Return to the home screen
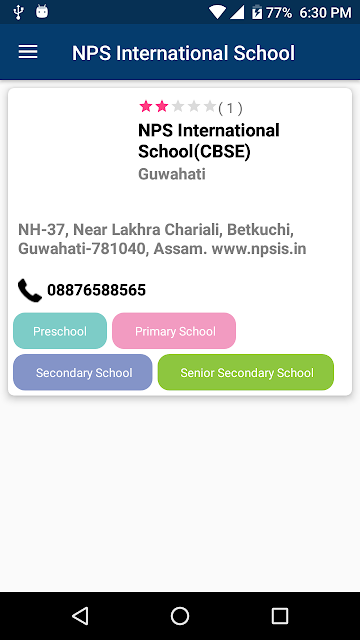This screenshot has height=640, width=360. click(x=180, y=616)
